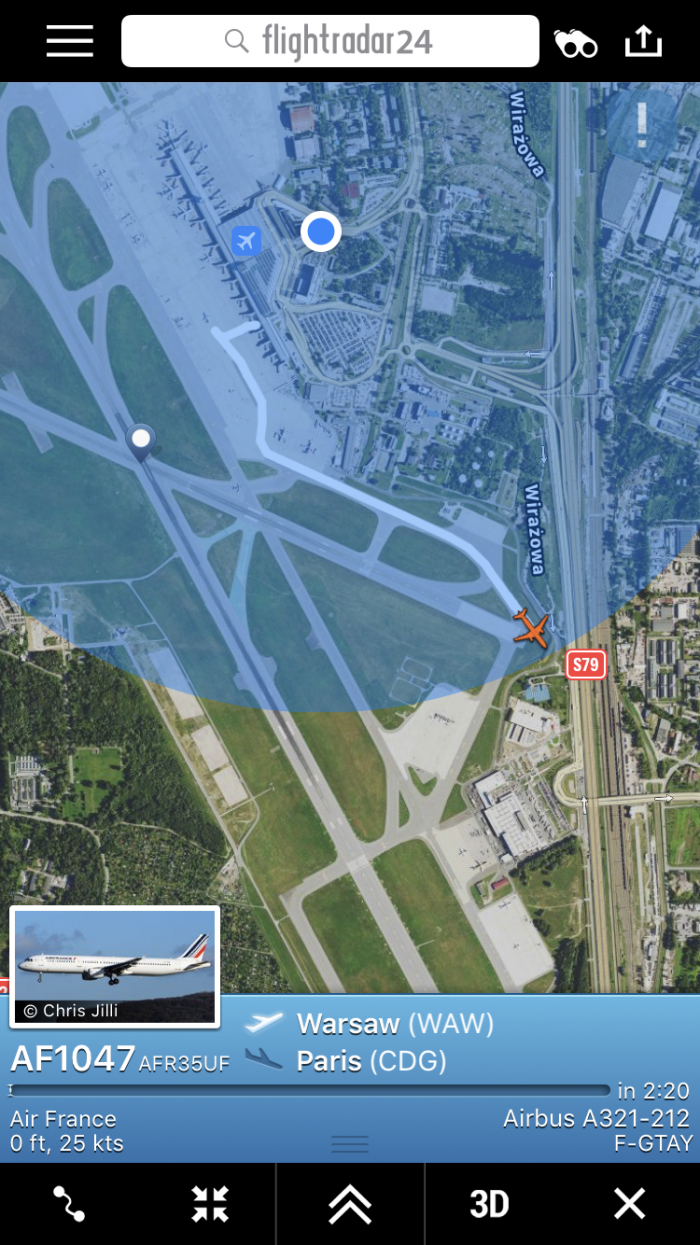Open the Air France aircraft photo
Screen dimensions: 700x1245
click(114, 966)
